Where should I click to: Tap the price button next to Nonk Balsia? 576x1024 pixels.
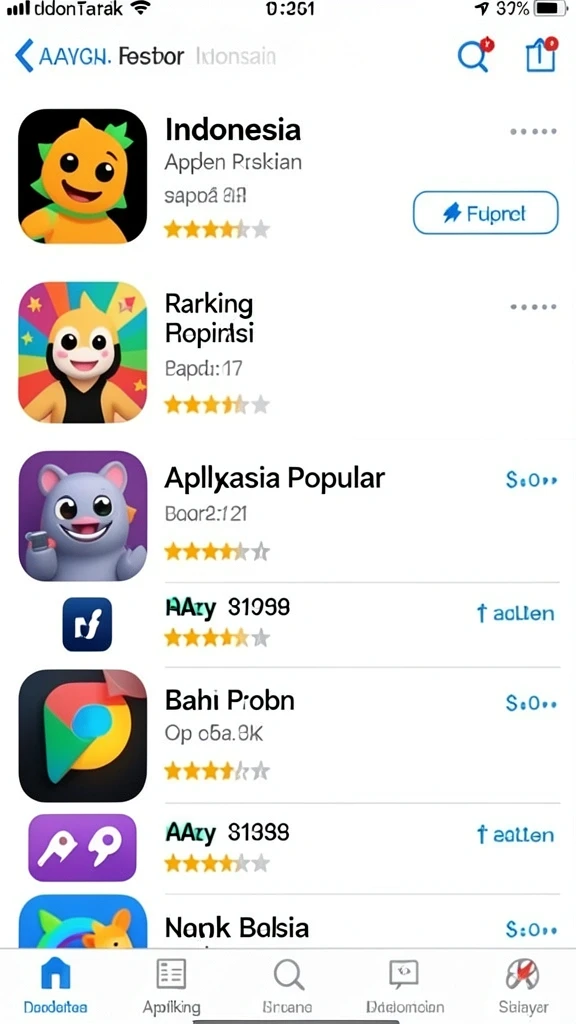[x=532, y=929]
